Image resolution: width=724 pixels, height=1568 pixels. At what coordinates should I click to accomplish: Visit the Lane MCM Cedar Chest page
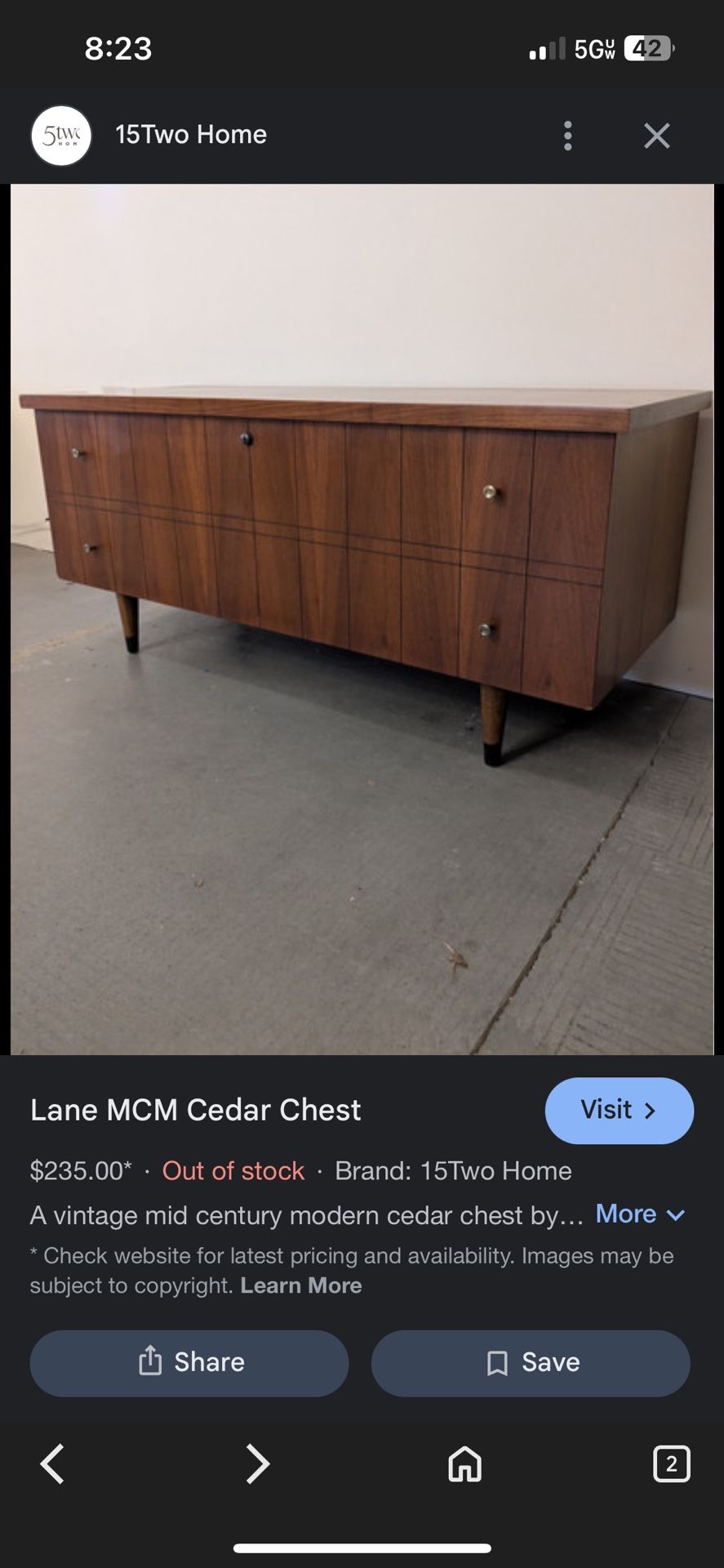[619, 1110]
